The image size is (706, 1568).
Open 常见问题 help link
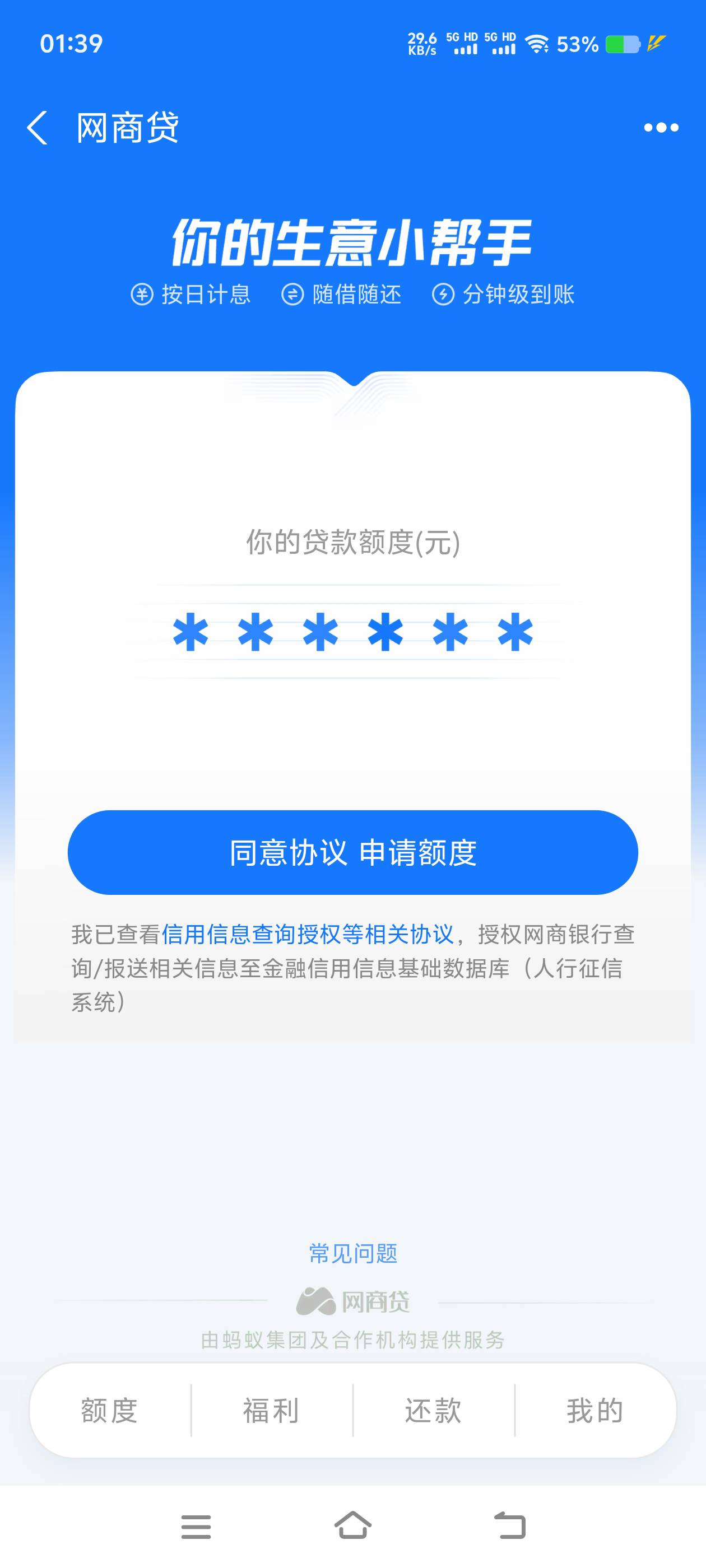pos(354,1253)
